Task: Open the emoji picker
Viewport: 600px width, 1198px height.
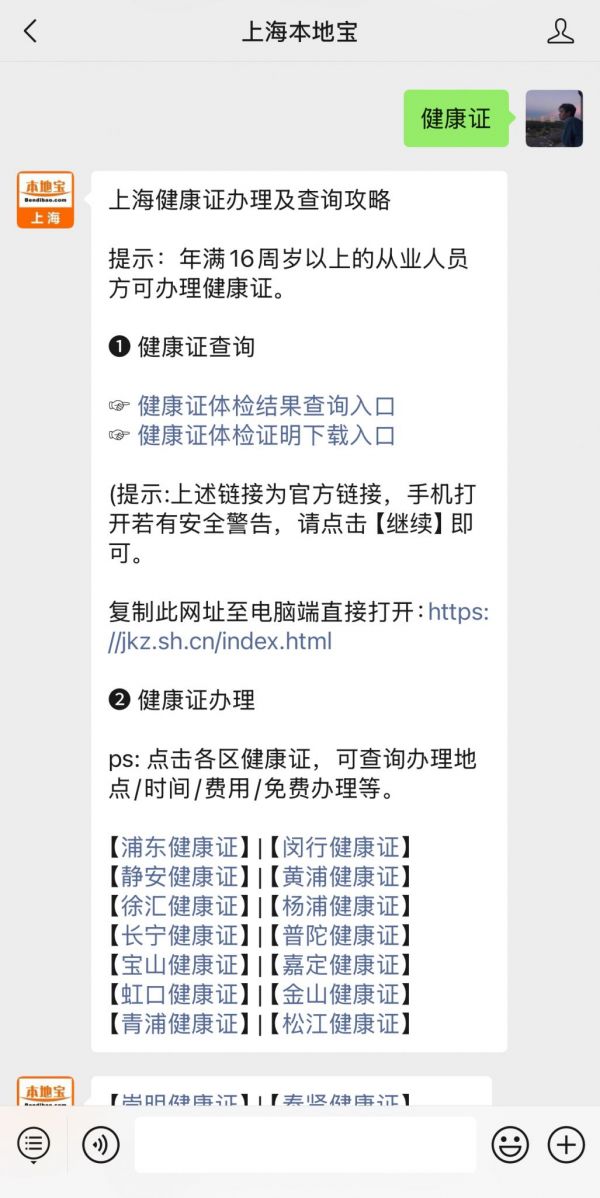Action: 509,1144
